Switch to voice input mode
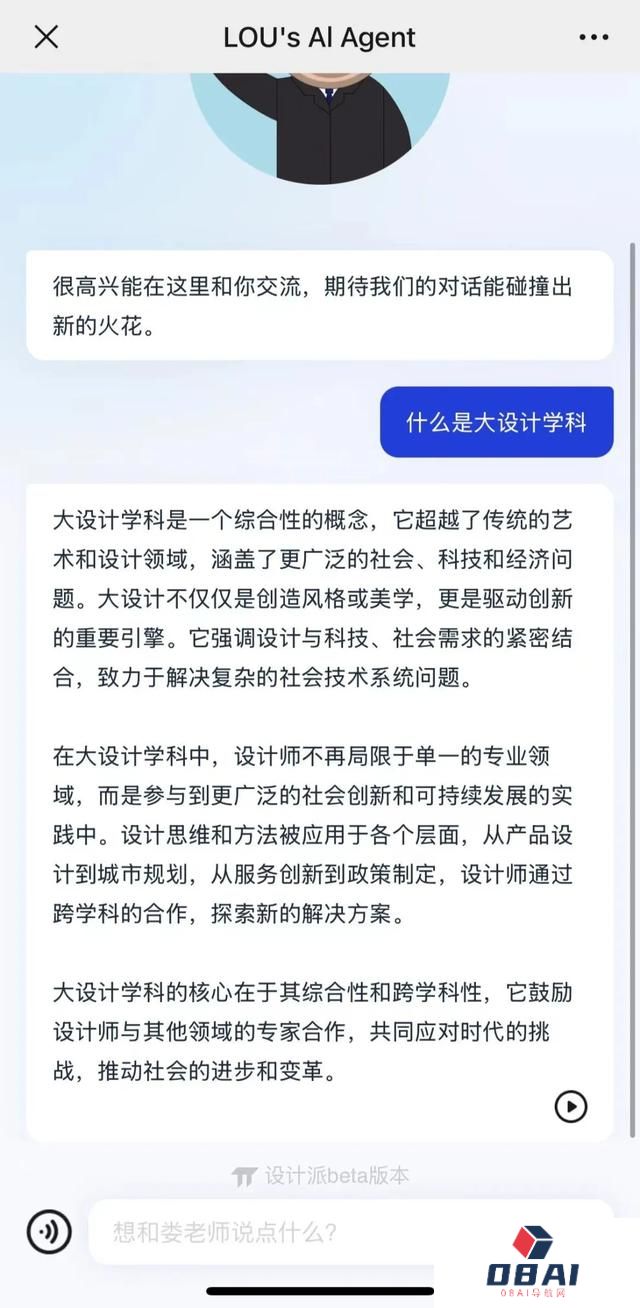Viewport: 640px width, 1308px height. click(x=48, y=1231)
